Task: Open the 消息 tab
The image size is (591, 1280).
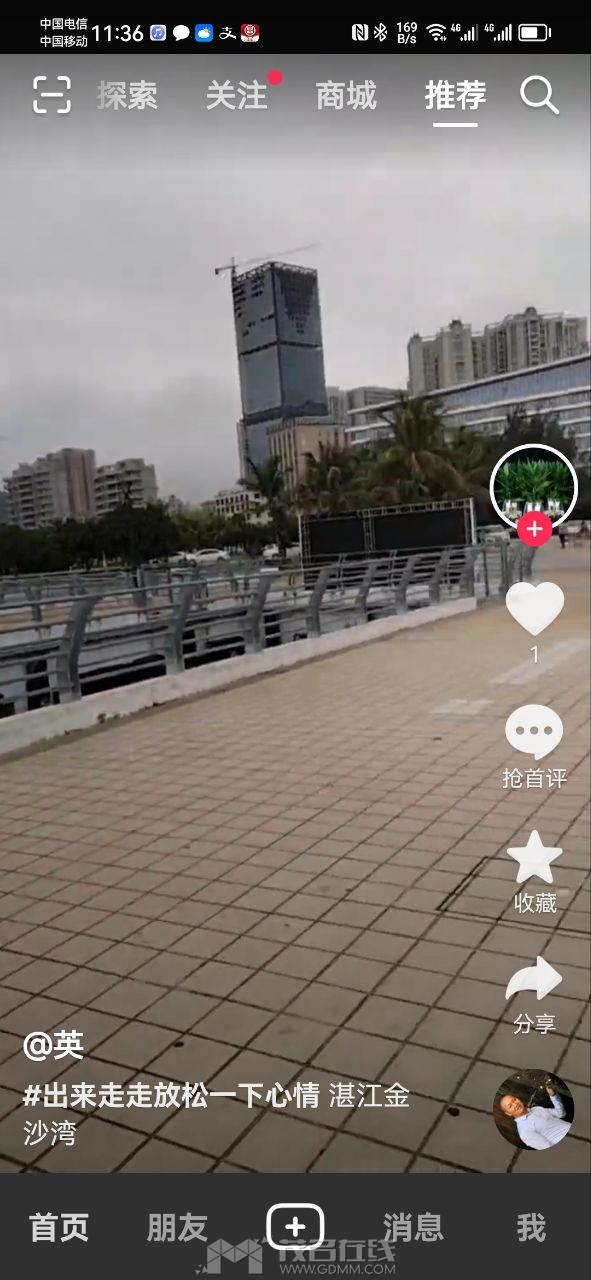Action: [x=413, y=1227]
